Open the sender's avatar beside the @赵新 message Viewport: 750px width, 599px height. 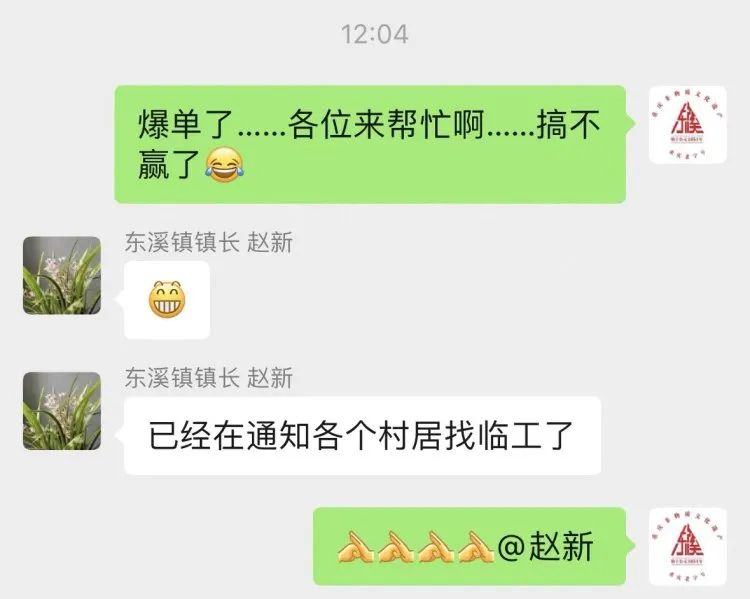pyautogui.click(x=687, y=546)
